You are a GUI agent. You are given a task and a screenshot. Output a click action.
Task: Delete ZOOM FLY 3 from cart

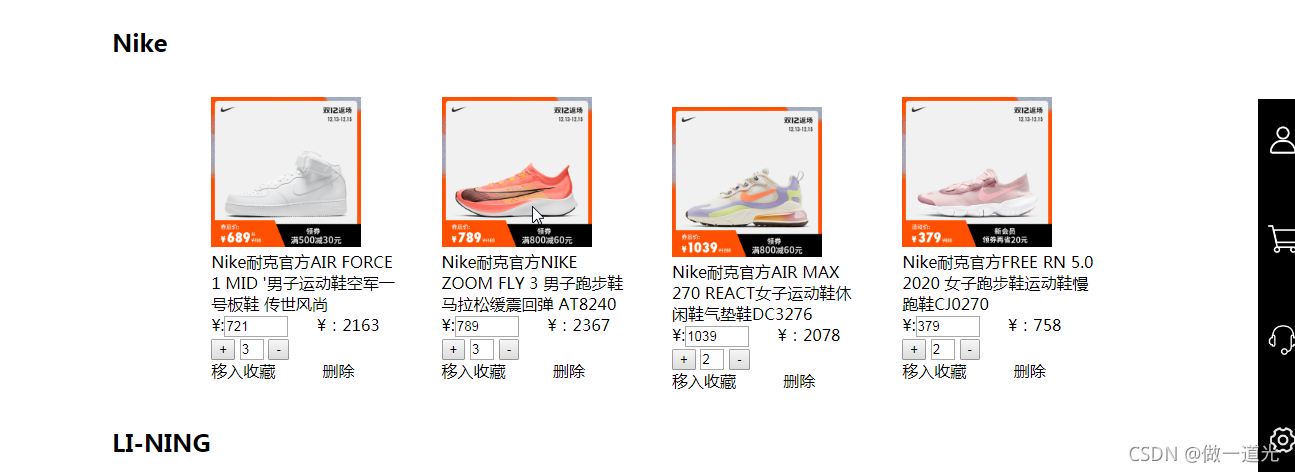569,372
